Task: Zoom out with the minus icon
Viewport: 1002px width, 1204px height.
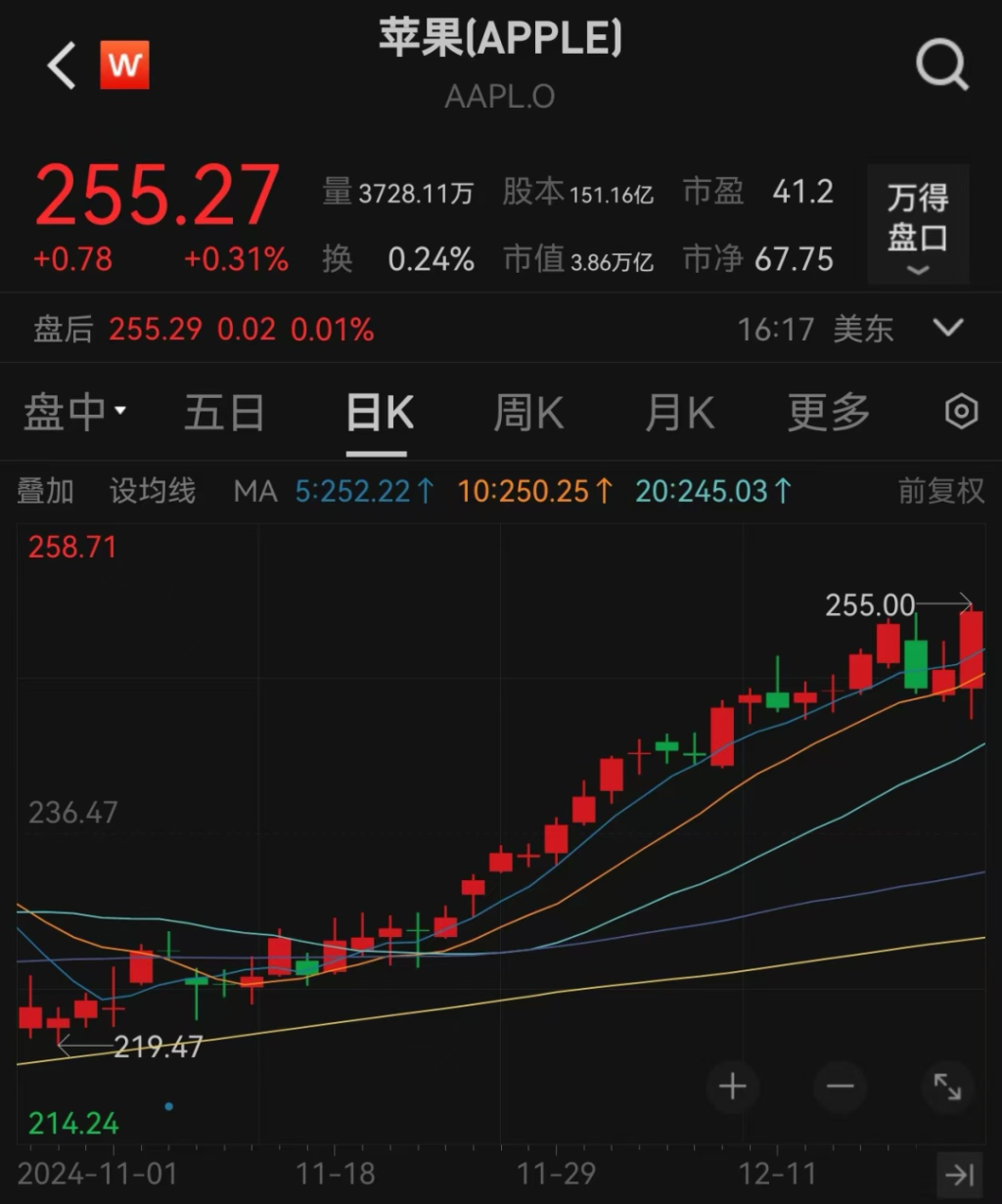Action: 839,1087
